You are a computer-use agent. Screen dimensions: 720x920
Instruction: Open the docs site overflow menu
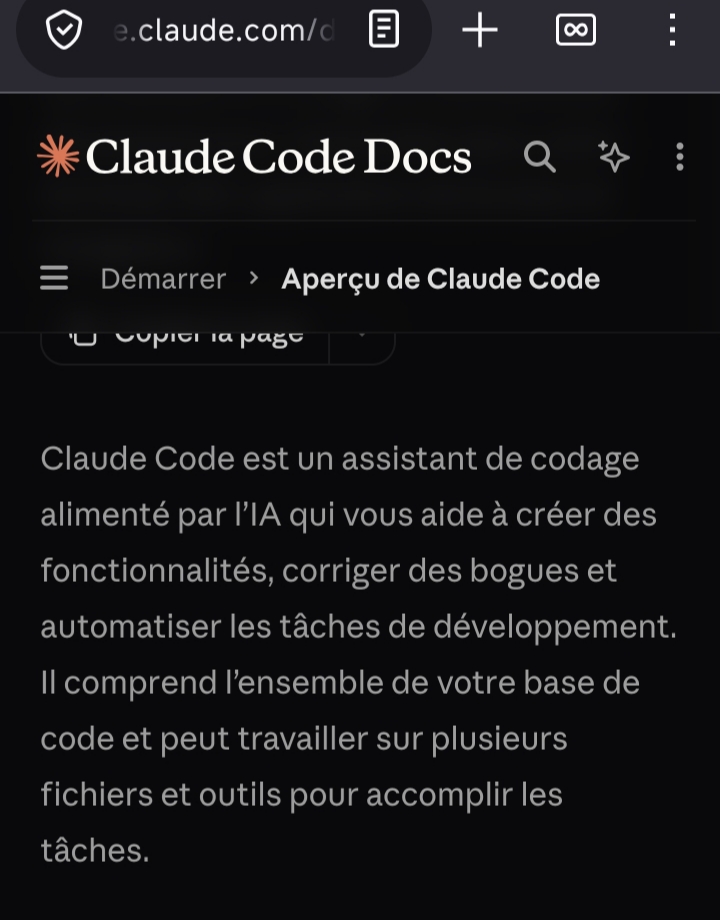(680, 157)
